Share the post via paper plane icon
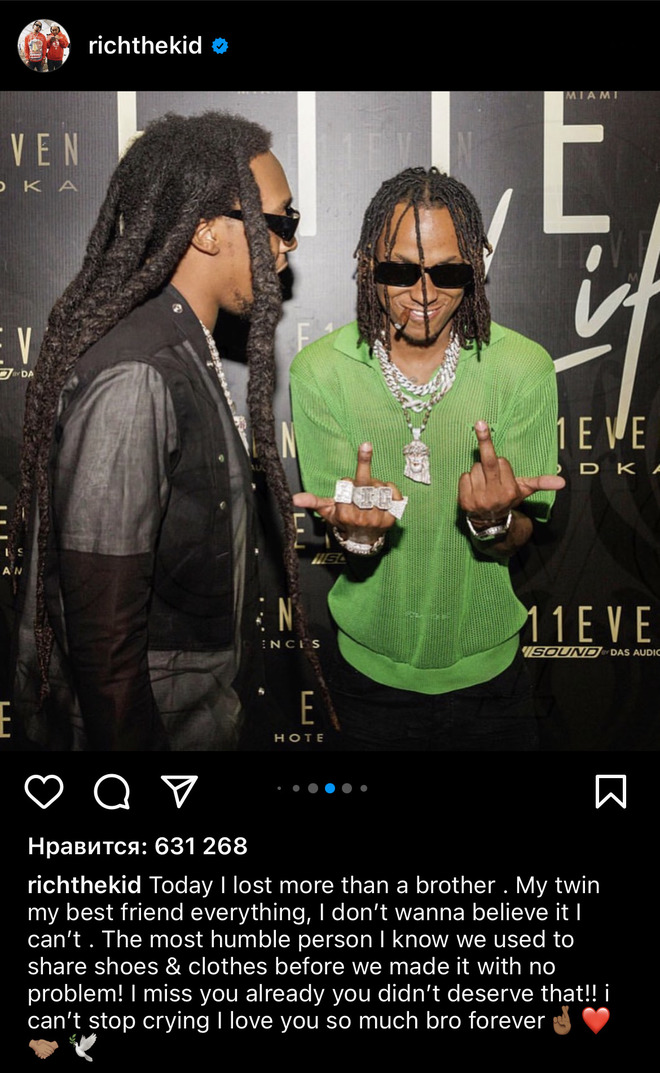The height and width of the screenshot is (1073, 660). click(179, 791)
